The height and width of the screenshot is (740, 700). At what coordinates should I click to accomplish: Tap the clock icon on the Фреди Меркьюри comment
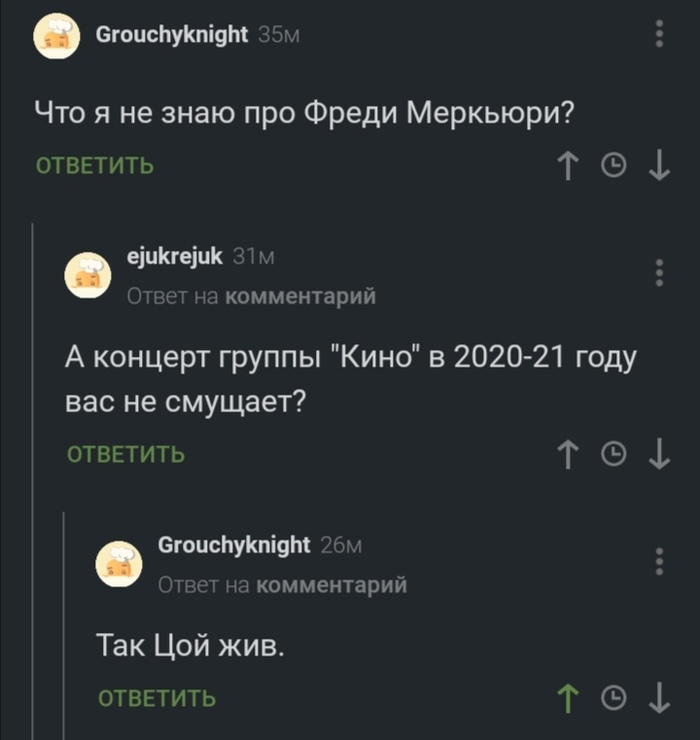click(615, 166)
